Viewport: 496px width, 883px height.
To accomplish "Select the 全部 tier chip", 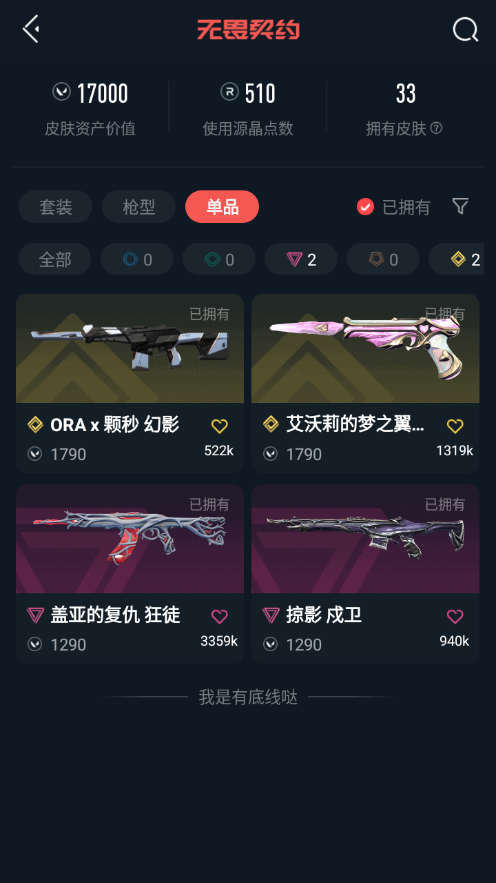I will [x=55, y=259].
